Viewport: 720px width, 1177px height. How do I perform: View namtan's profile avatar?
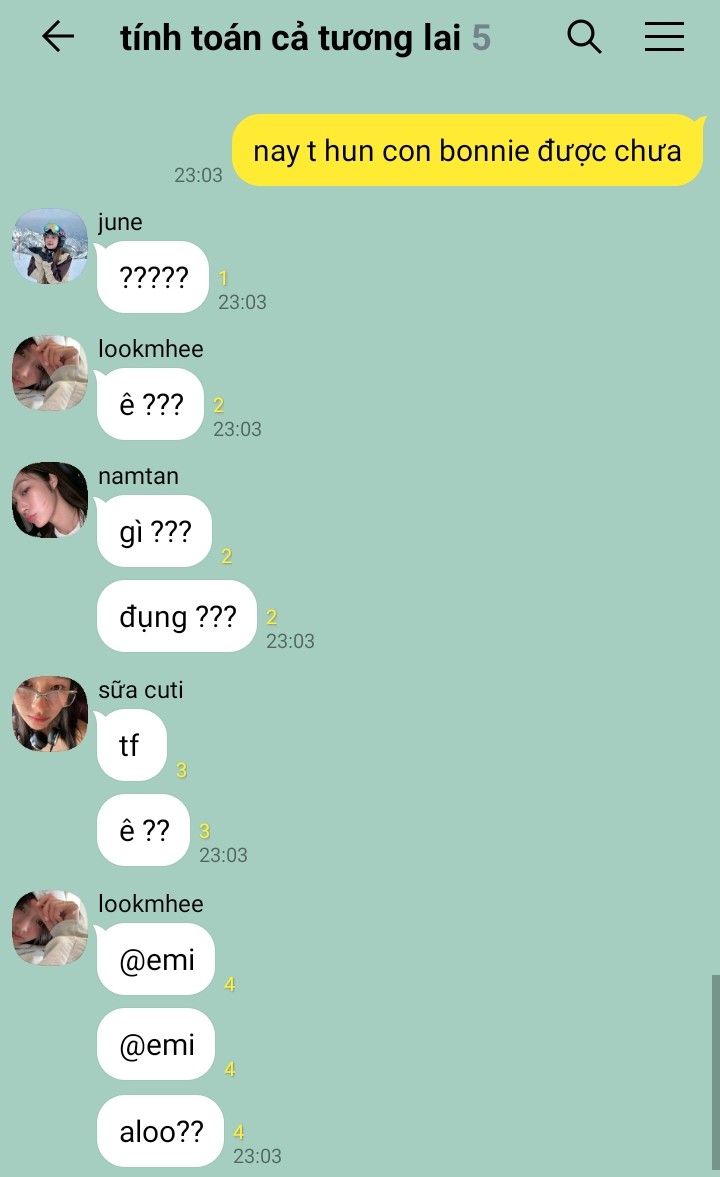point(50,500)
